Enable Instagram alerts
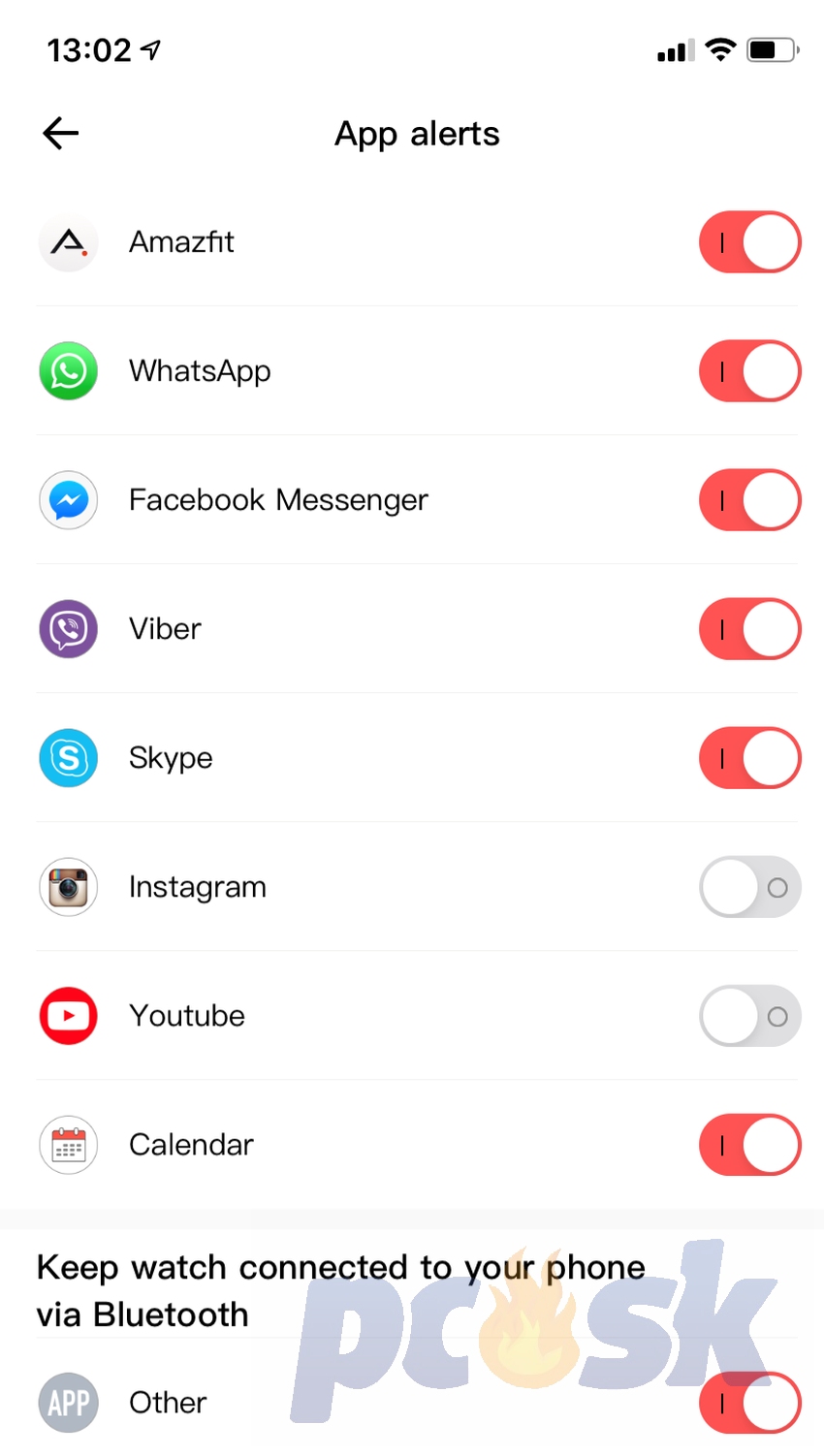 pos(750,887)
